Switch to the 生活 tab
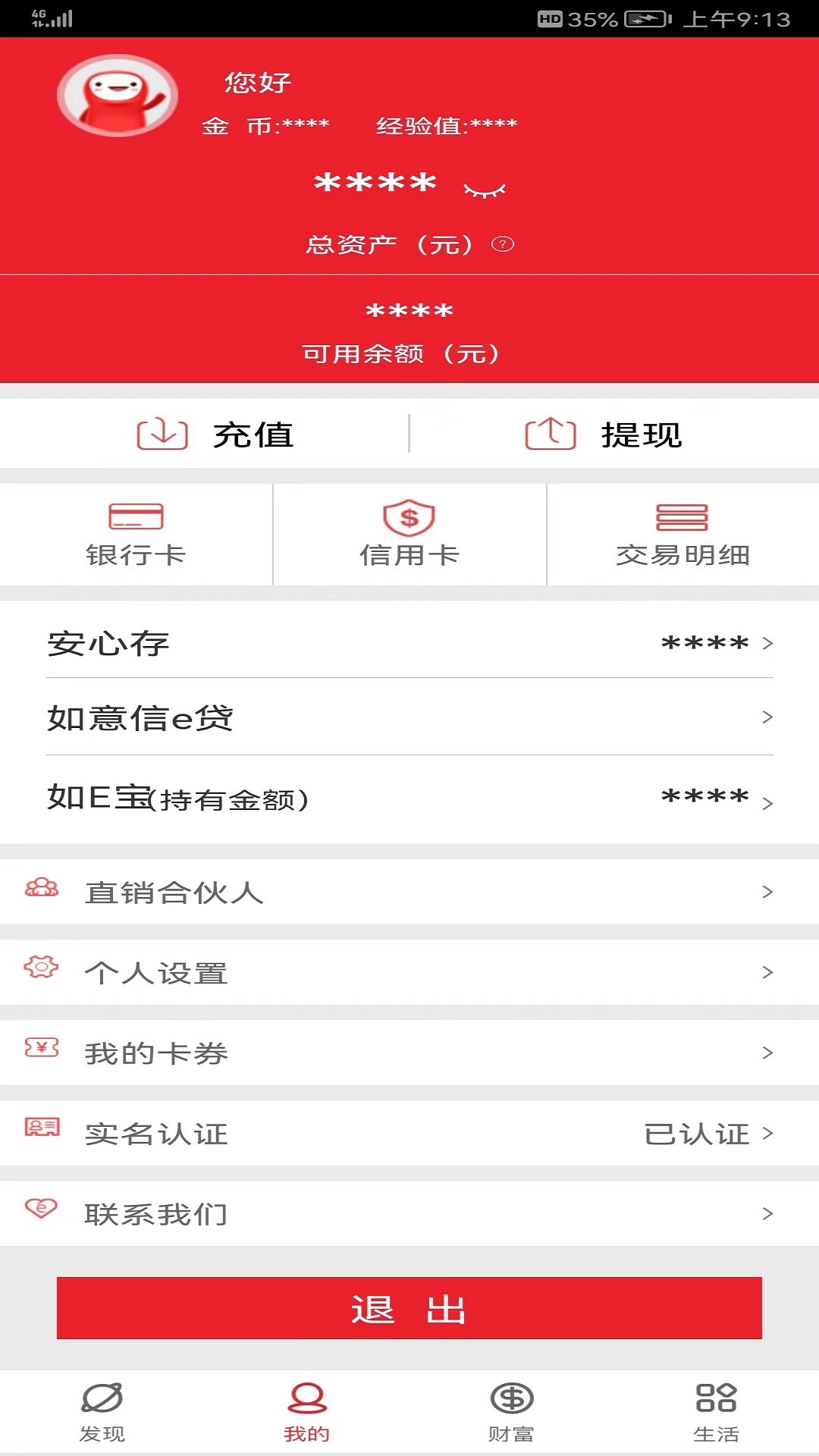Viewport: 819px width, 1456px height. [717, 1412]
